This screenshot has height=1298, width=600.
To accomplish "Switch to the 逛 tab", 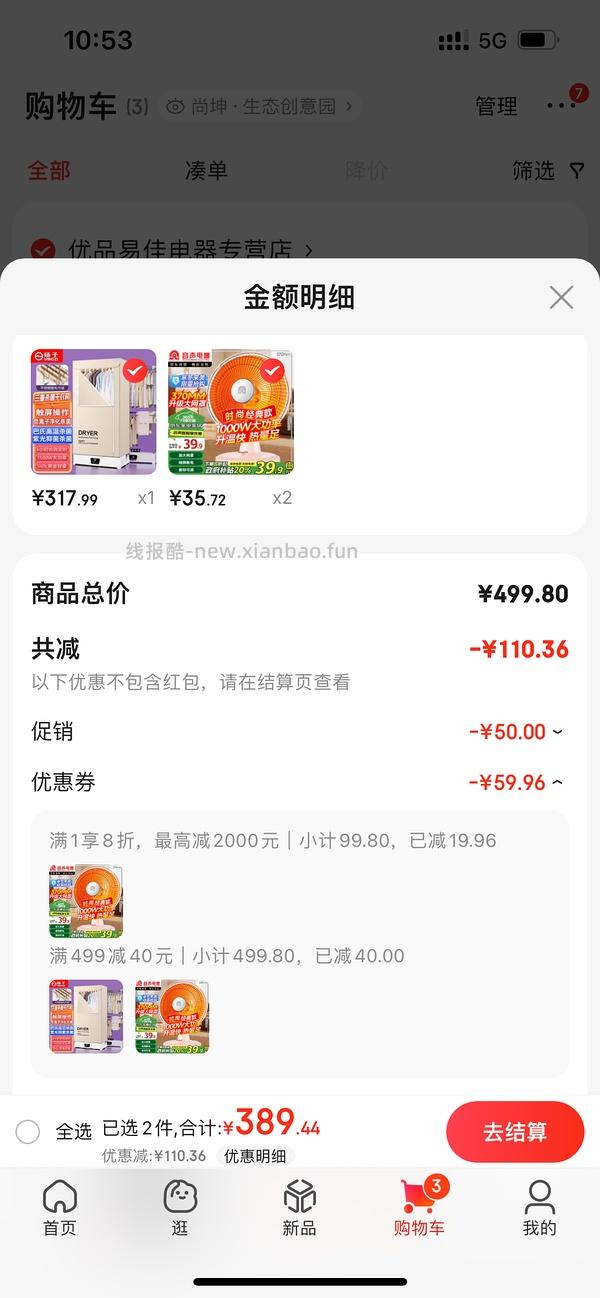I will tap(180, 1207).
